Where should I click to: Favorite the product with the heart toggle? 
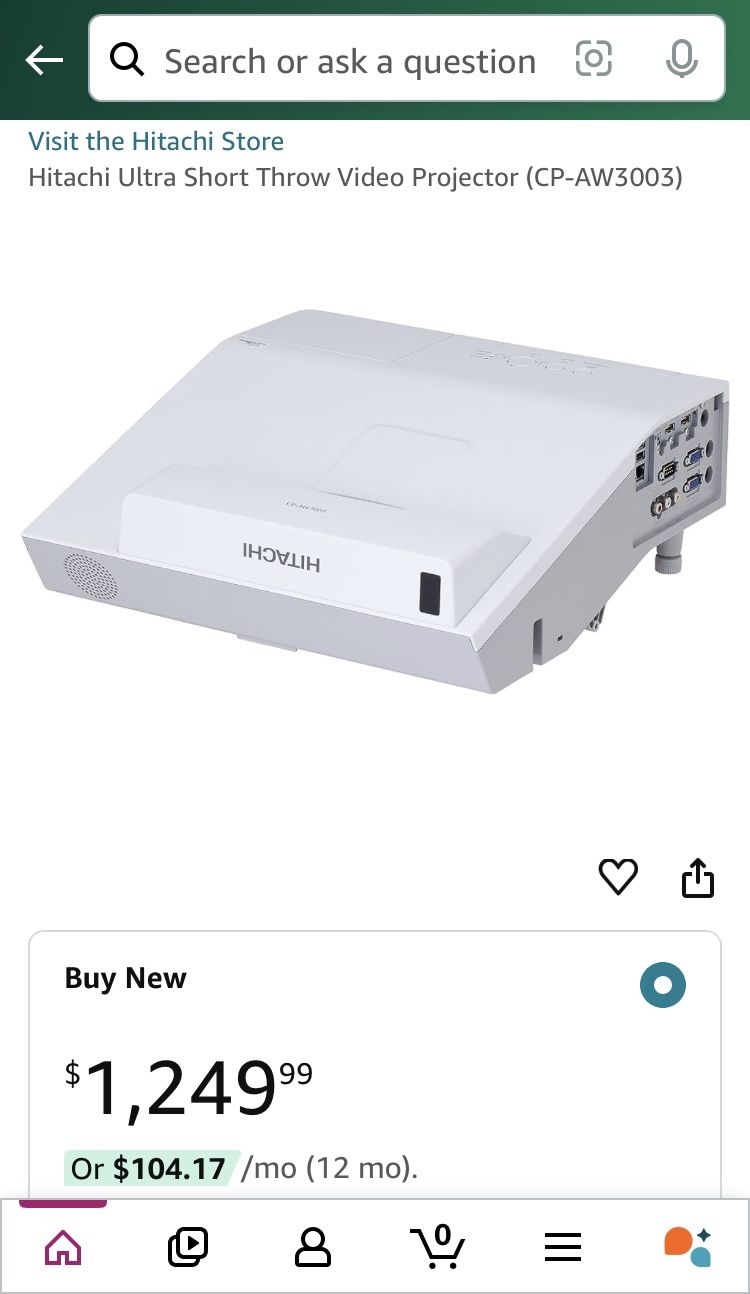[618, 877]
